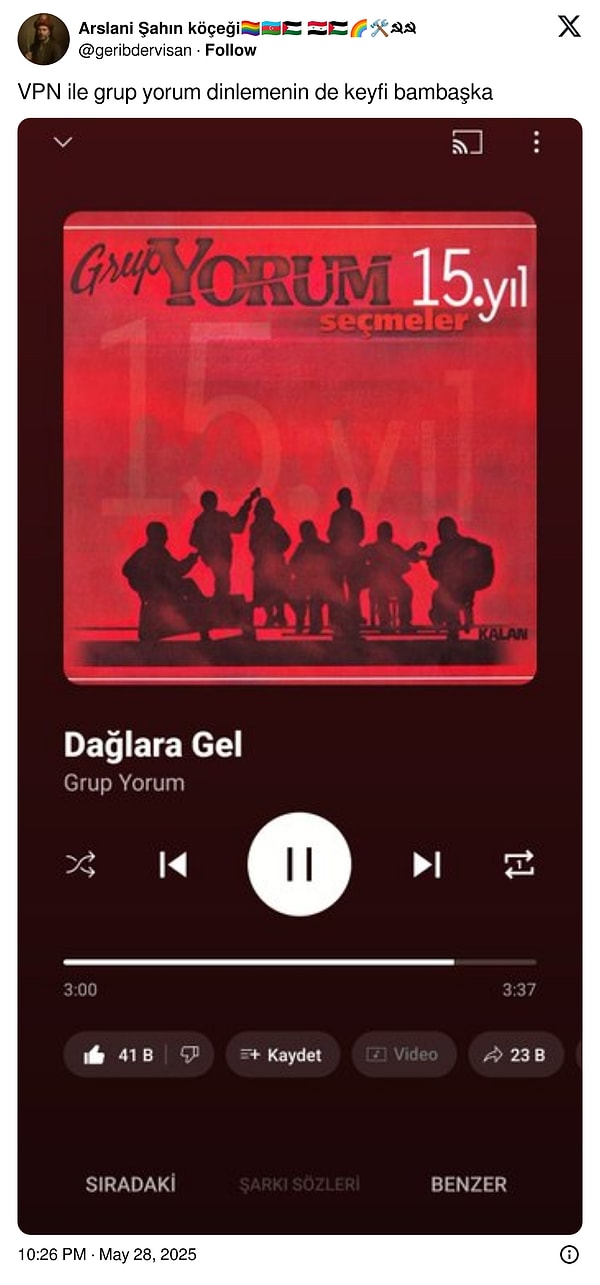Open the X logo link
Viewport: 600px width, 1285px height.
point(569,27)
